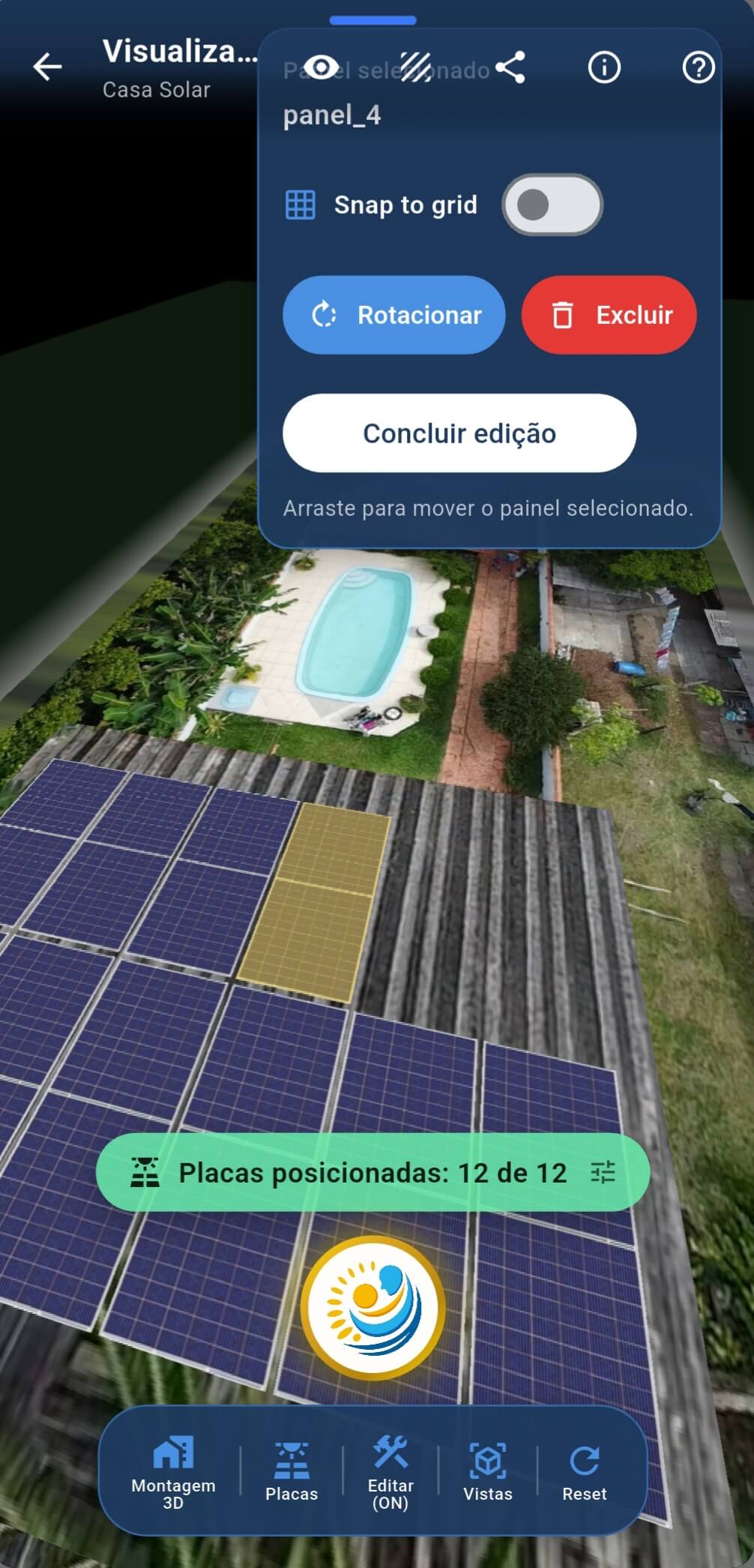Click the back arrow

[47, 67]
